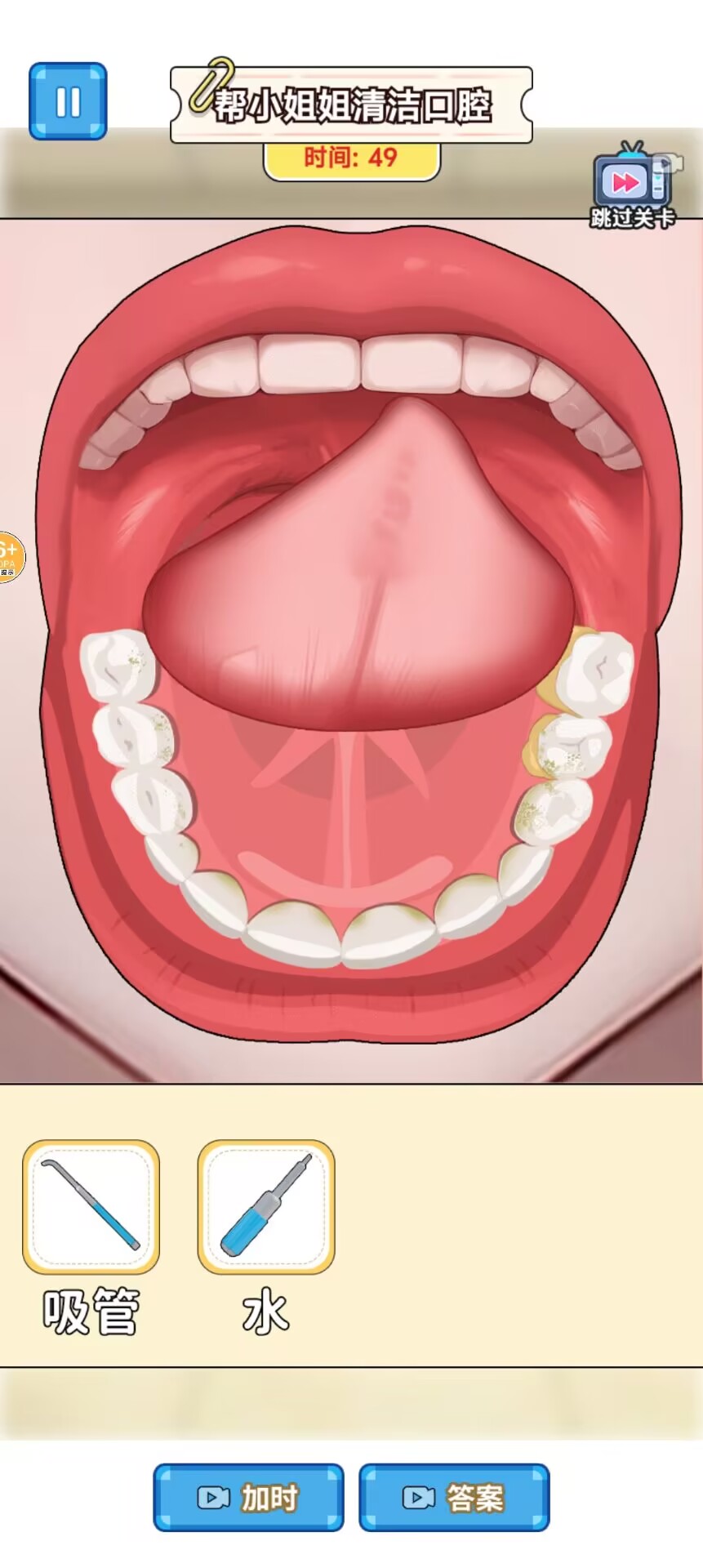Pause the game
The height and width of the screenshot is (1568, 703).
point(68,101)
